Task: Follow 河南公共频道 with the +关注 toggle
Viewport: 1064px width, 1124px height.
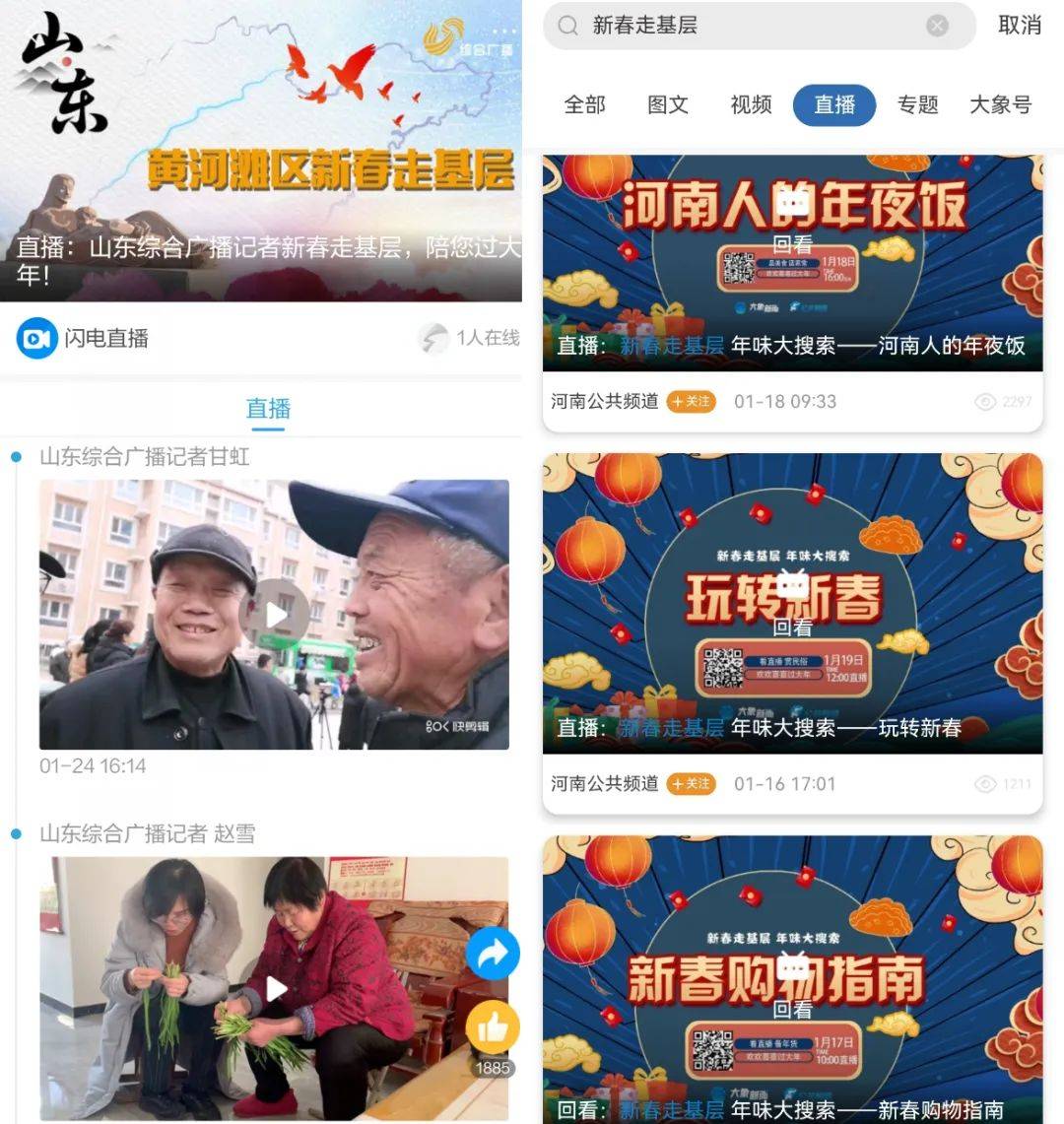Action: [690, 401]
